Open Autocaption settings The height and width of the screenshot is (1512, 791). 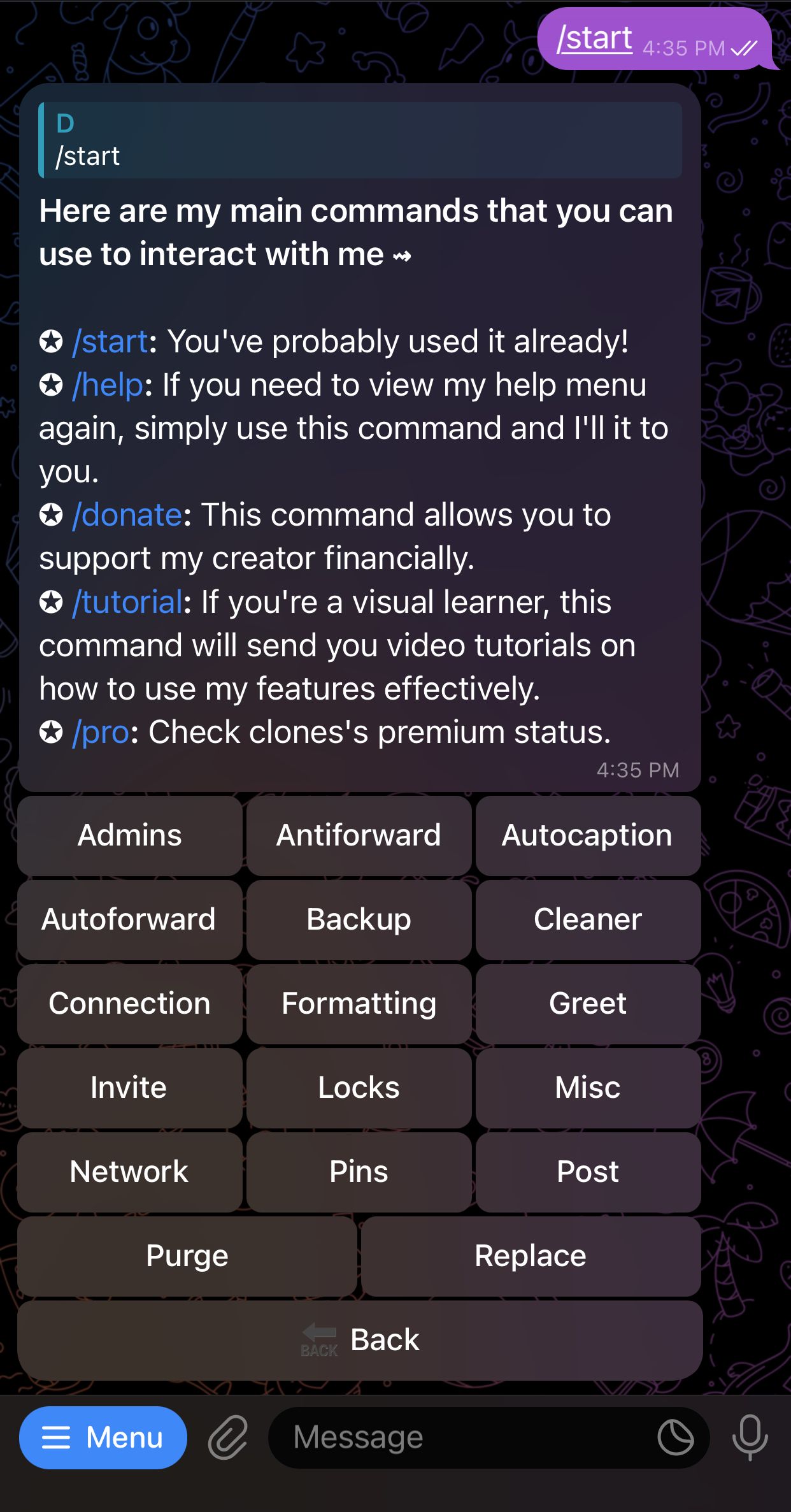587,835
